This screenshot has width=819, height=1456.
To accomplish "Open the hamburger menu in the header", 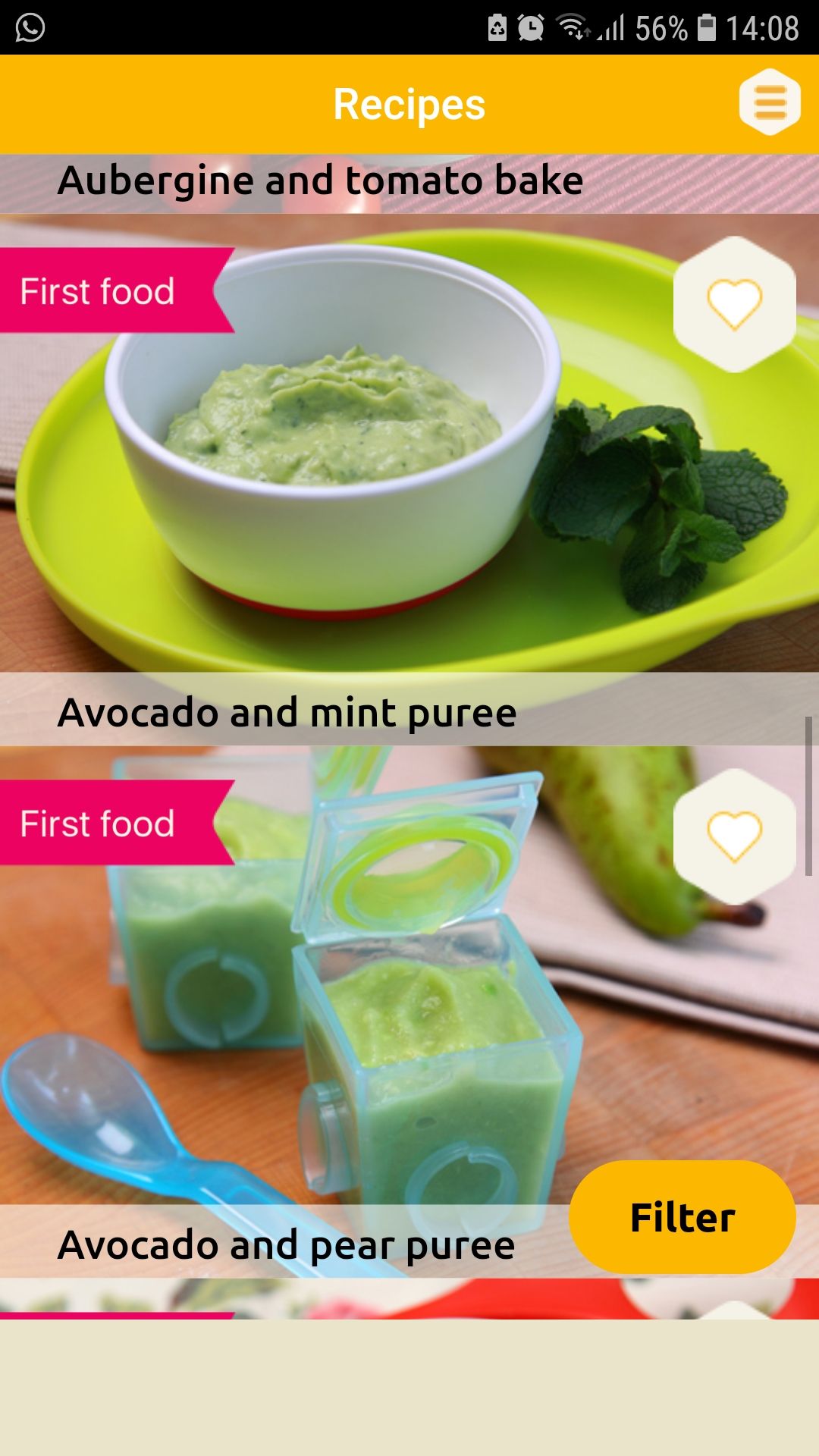I will click(770, 102).
